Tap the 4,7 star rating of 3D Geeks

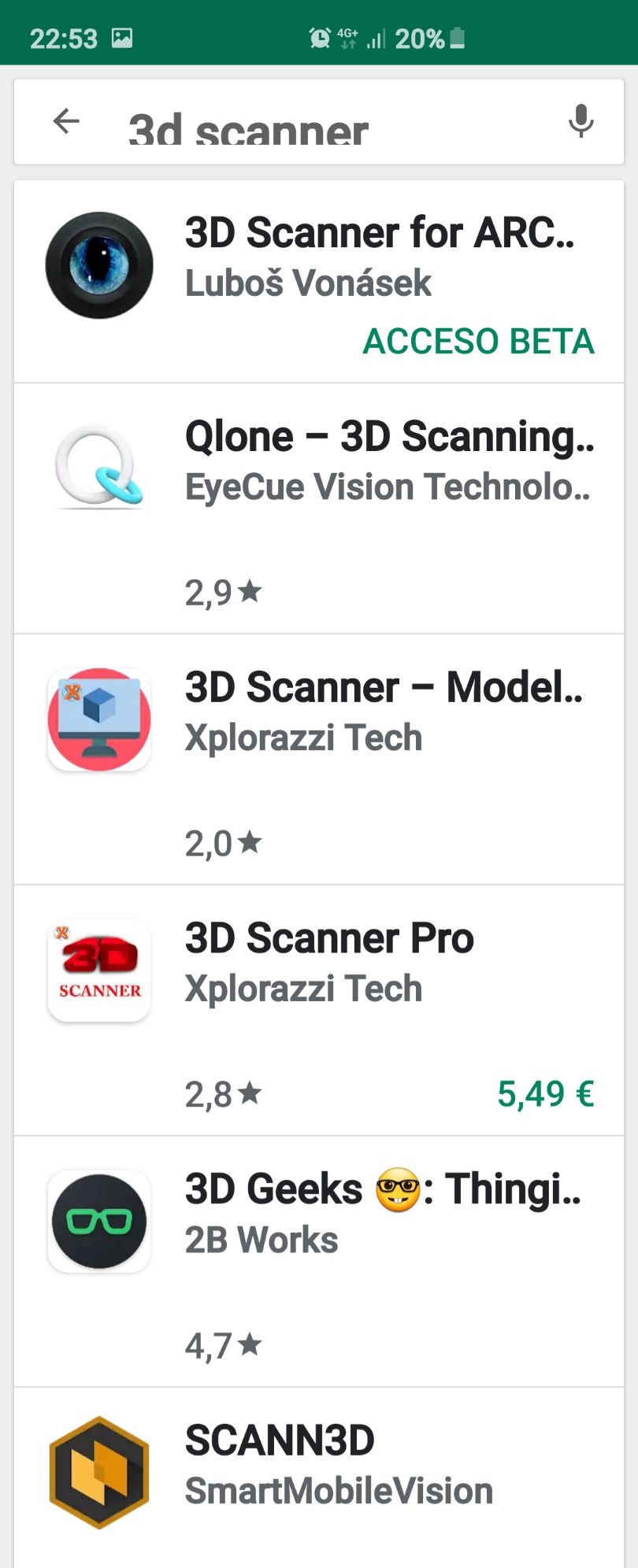(223, 1345)
